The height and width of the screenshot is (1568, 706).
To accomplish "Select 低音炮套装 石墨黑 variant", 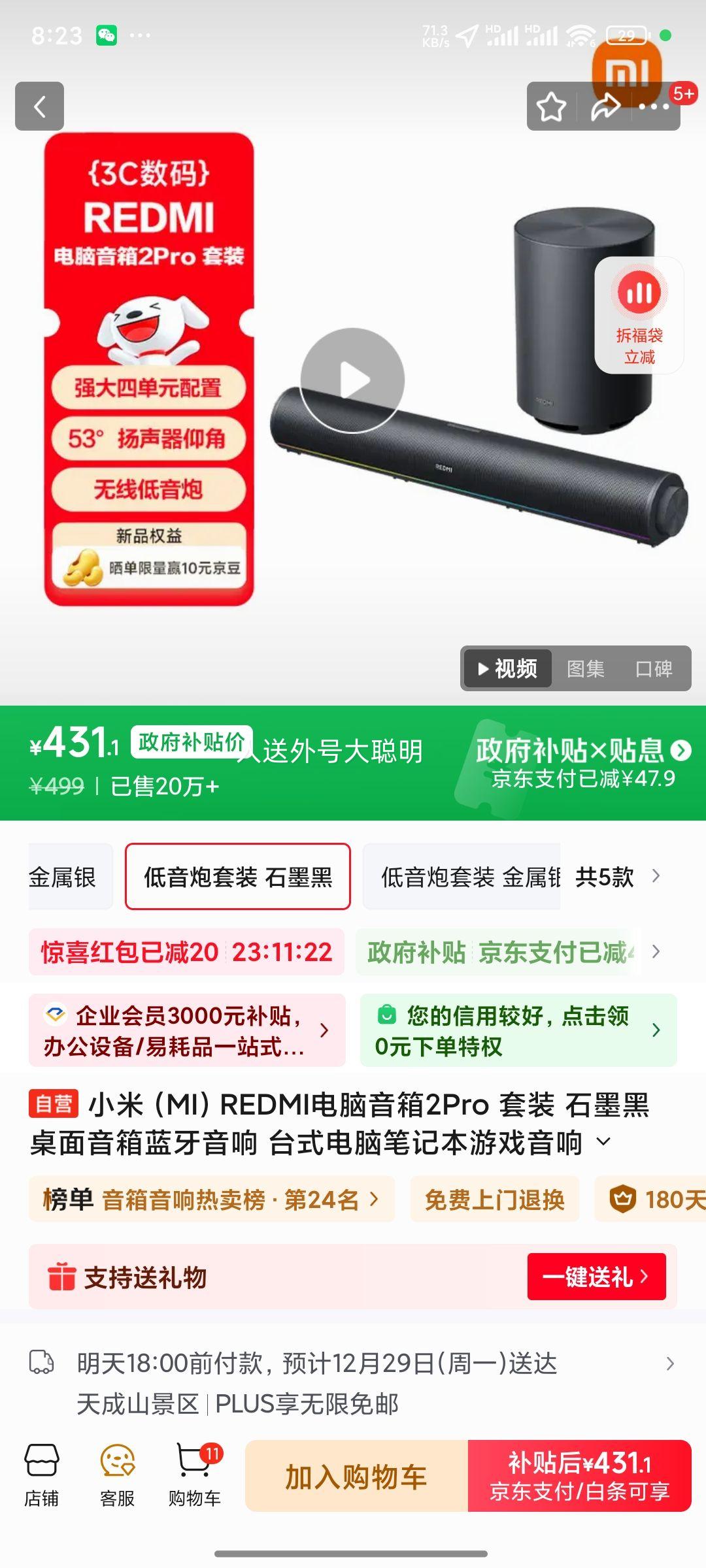I will click(238, 878).
